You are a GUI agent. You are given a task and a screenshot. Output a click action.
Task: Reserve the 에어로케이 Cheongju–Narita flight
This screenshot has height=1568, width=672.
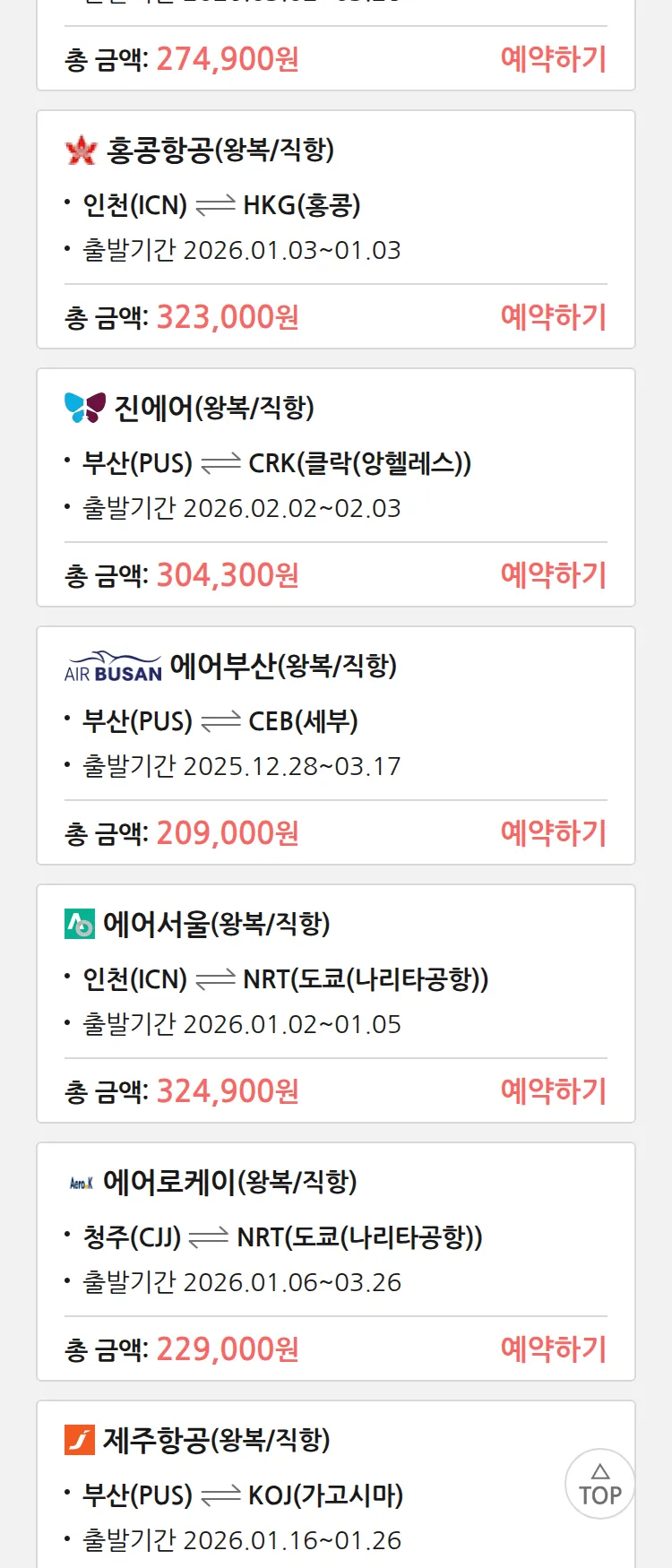553,1349
